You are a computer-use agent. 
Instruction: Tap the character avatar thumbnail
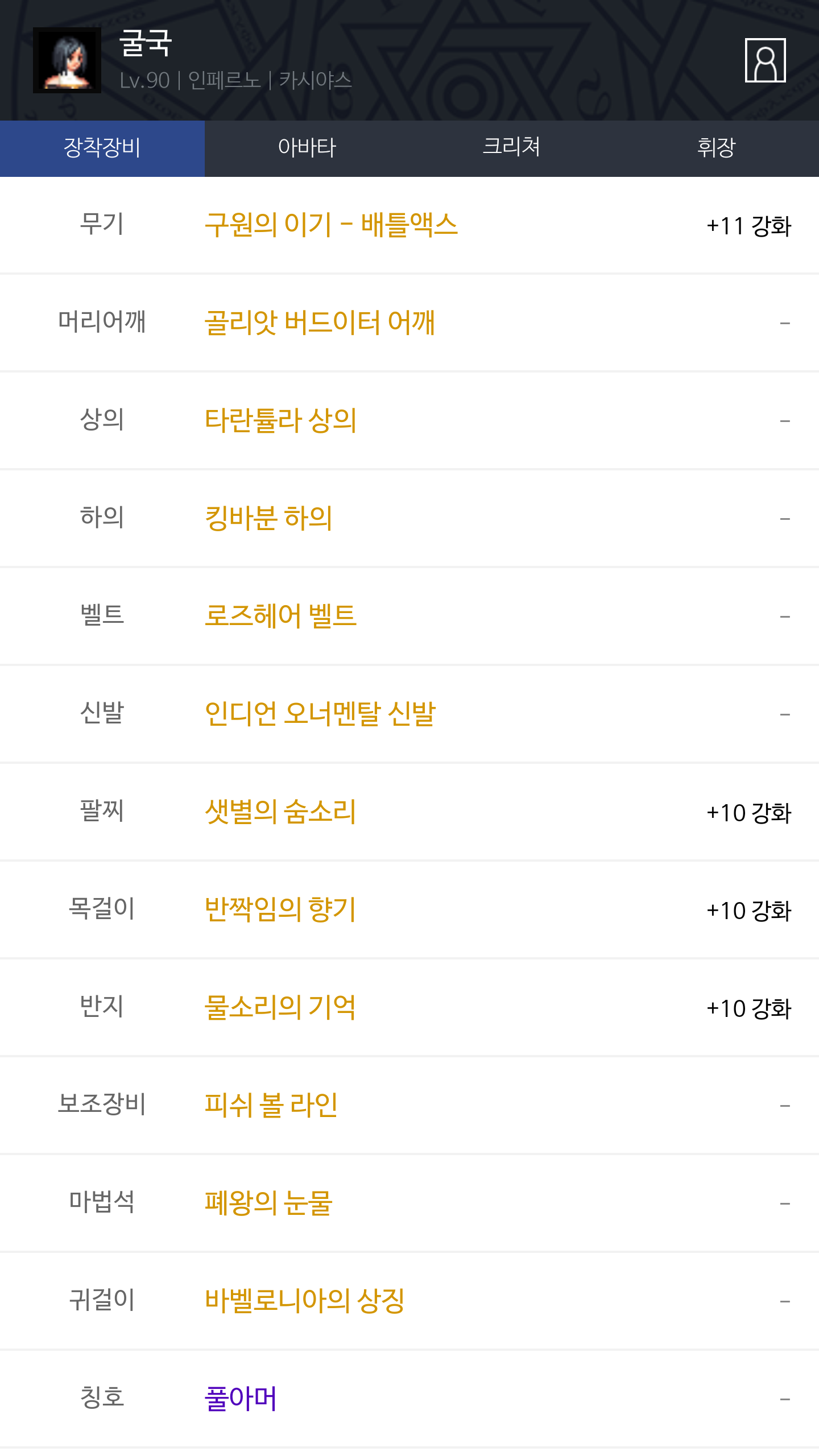click(x=67, y=60)
